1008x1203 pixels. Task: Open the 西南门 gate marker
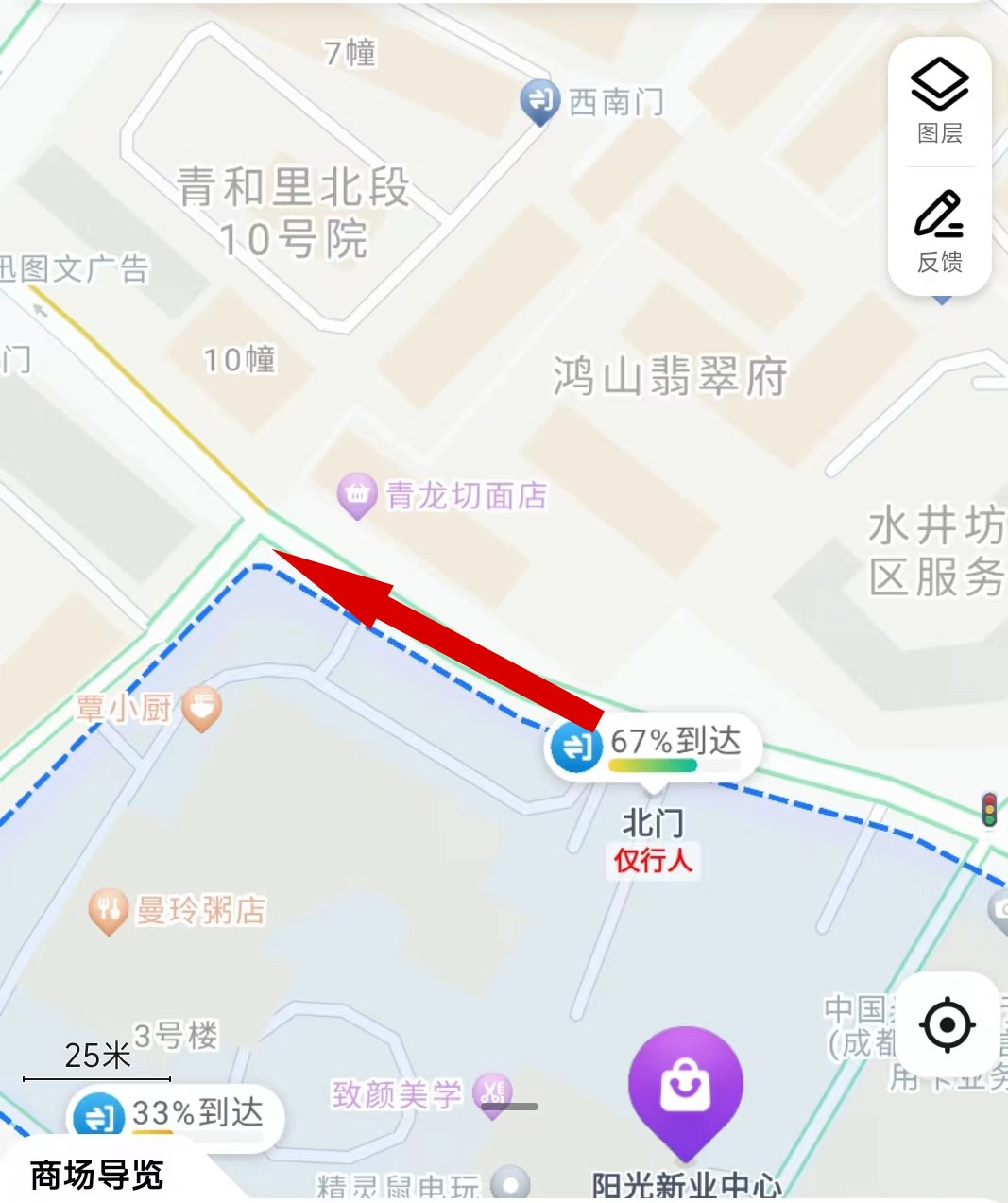click(540, 99)
